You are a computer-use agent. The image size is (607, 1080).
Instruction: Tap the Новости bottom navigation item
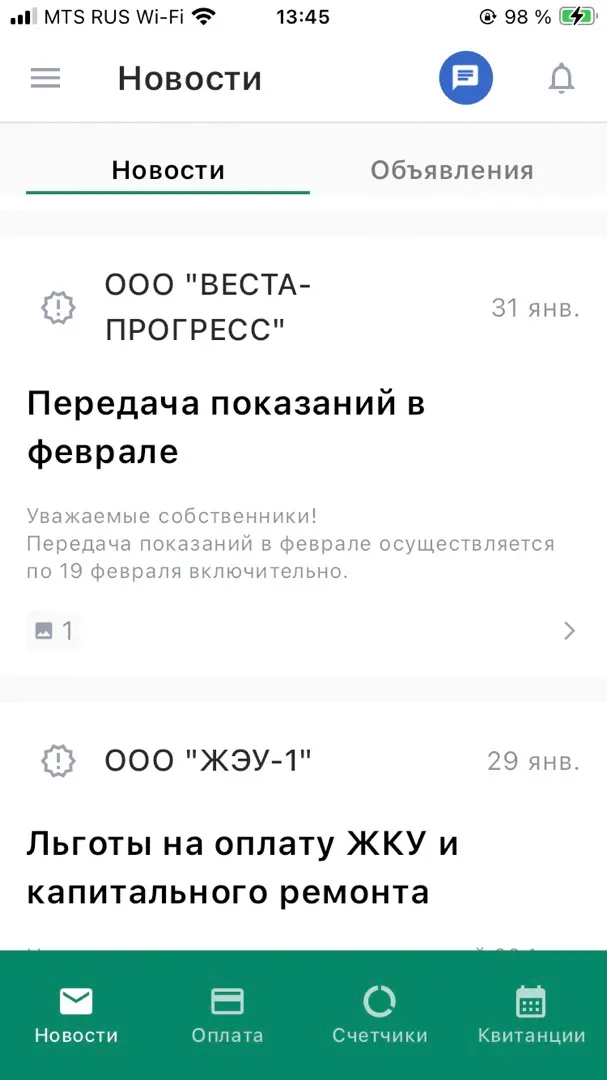[76, 1015]
